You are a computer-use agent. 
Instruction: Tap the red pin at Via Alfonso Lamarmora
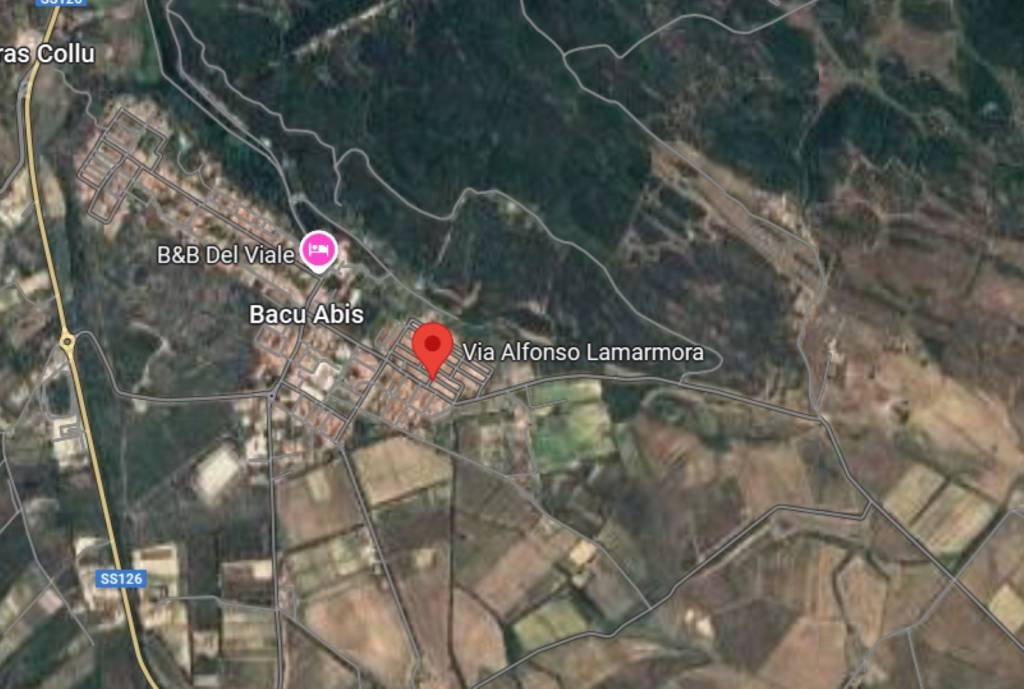pos(433,347)
